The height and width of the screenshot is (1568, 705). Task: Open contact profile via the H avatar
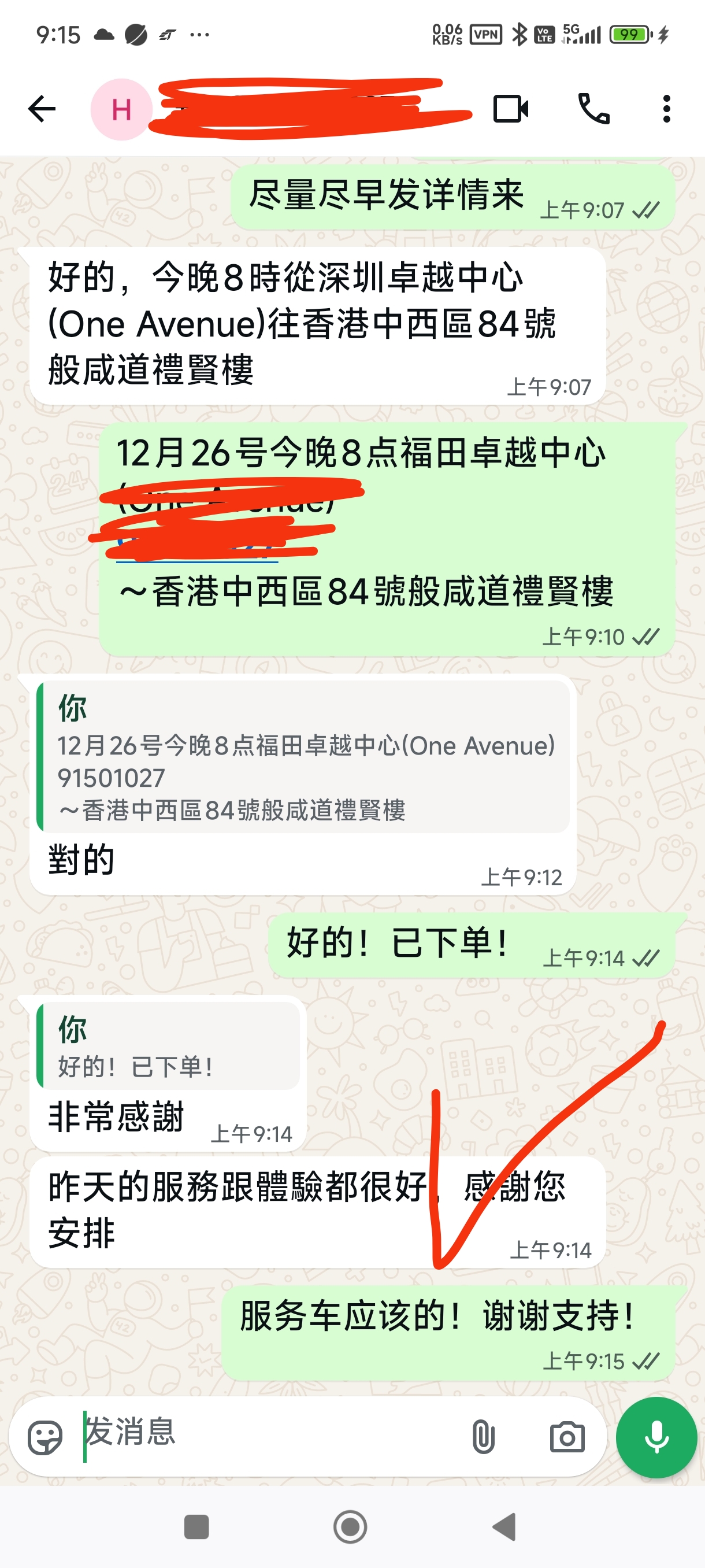click(x=121, y=110)
